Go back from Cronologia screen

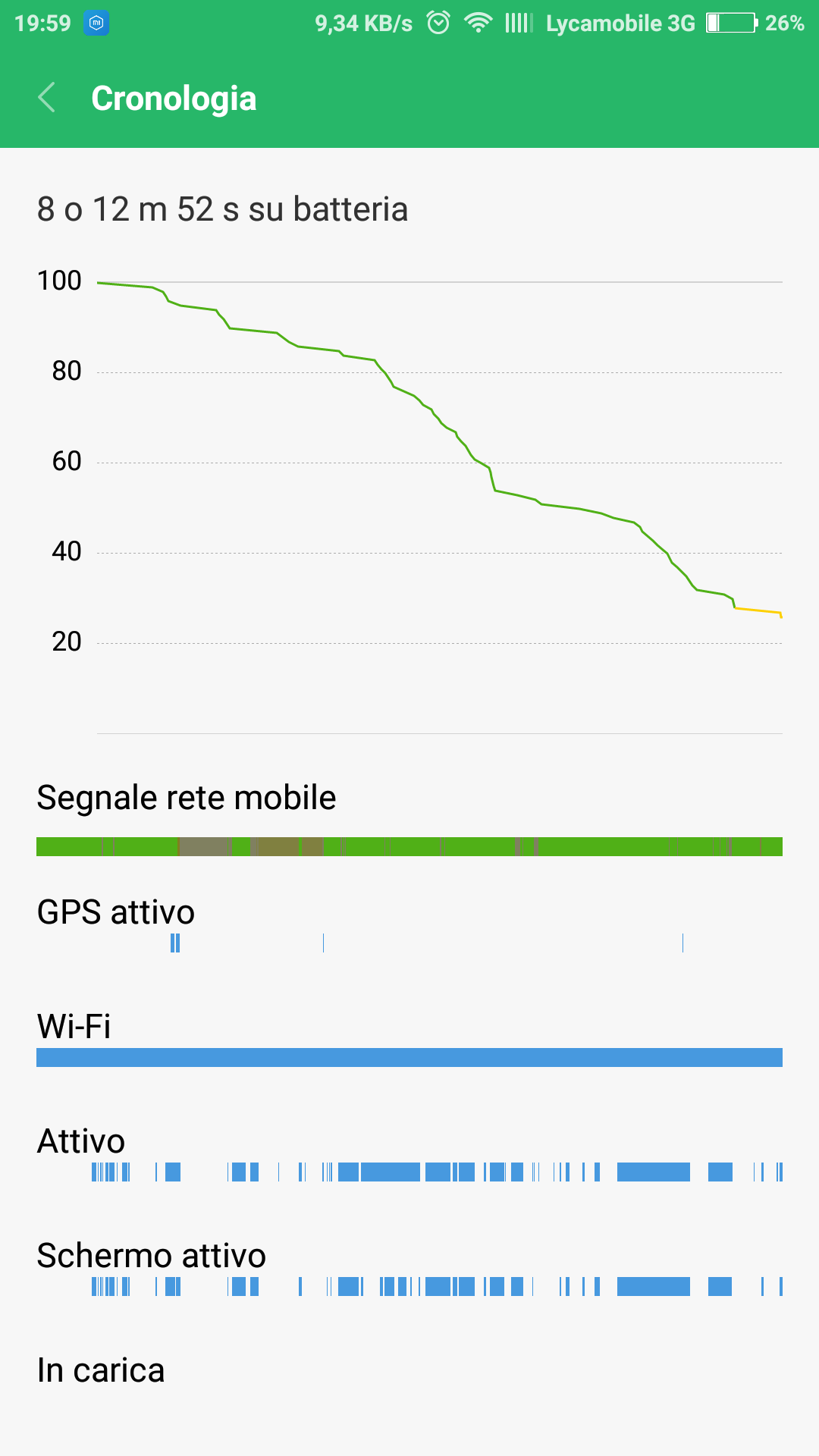(46, 98)
